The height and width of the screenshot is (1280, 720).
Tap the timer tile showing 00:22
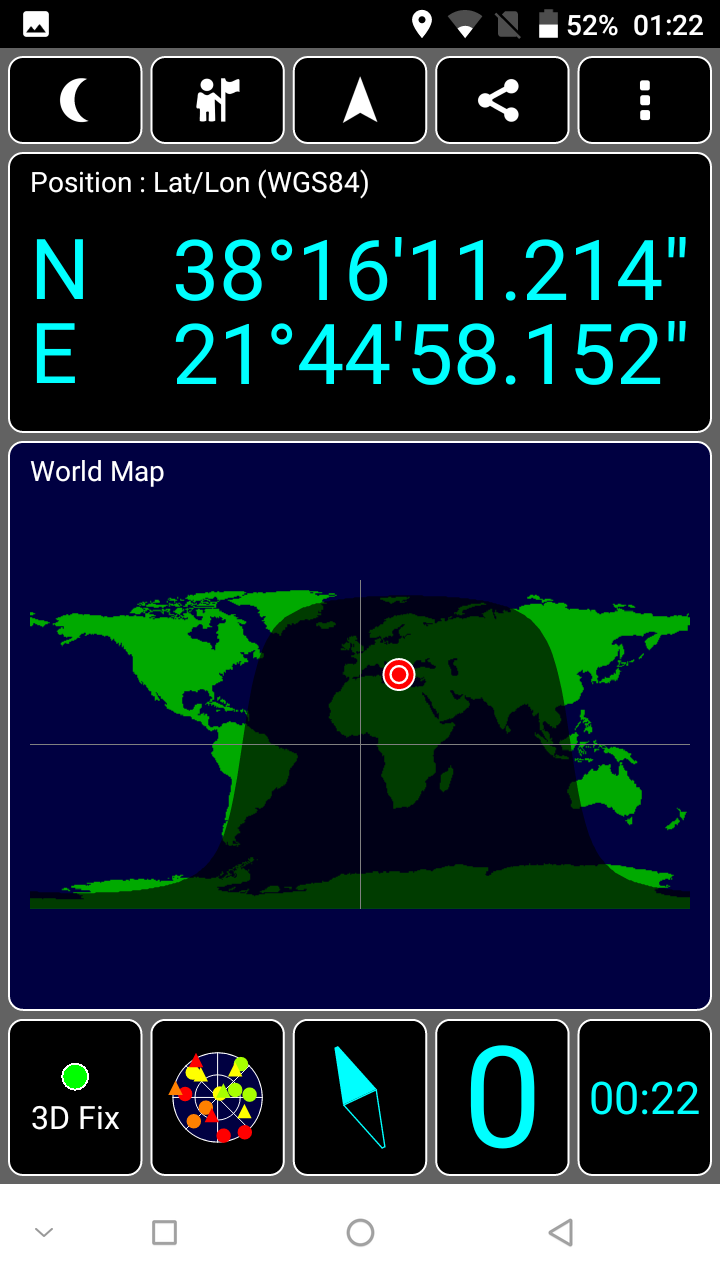click(645, 1097)
